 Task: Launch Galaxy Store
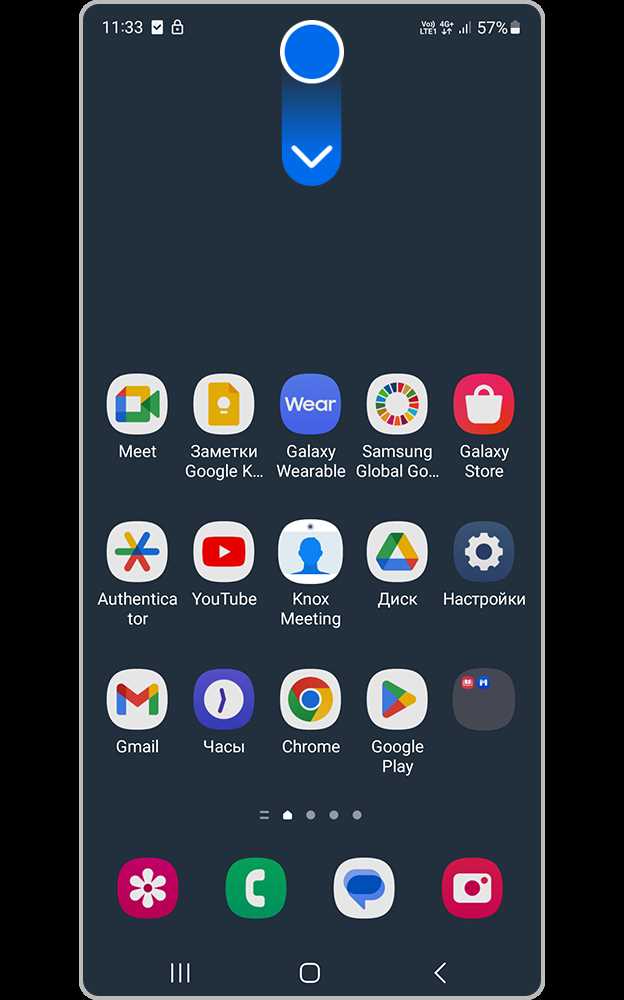coord(484,405)
